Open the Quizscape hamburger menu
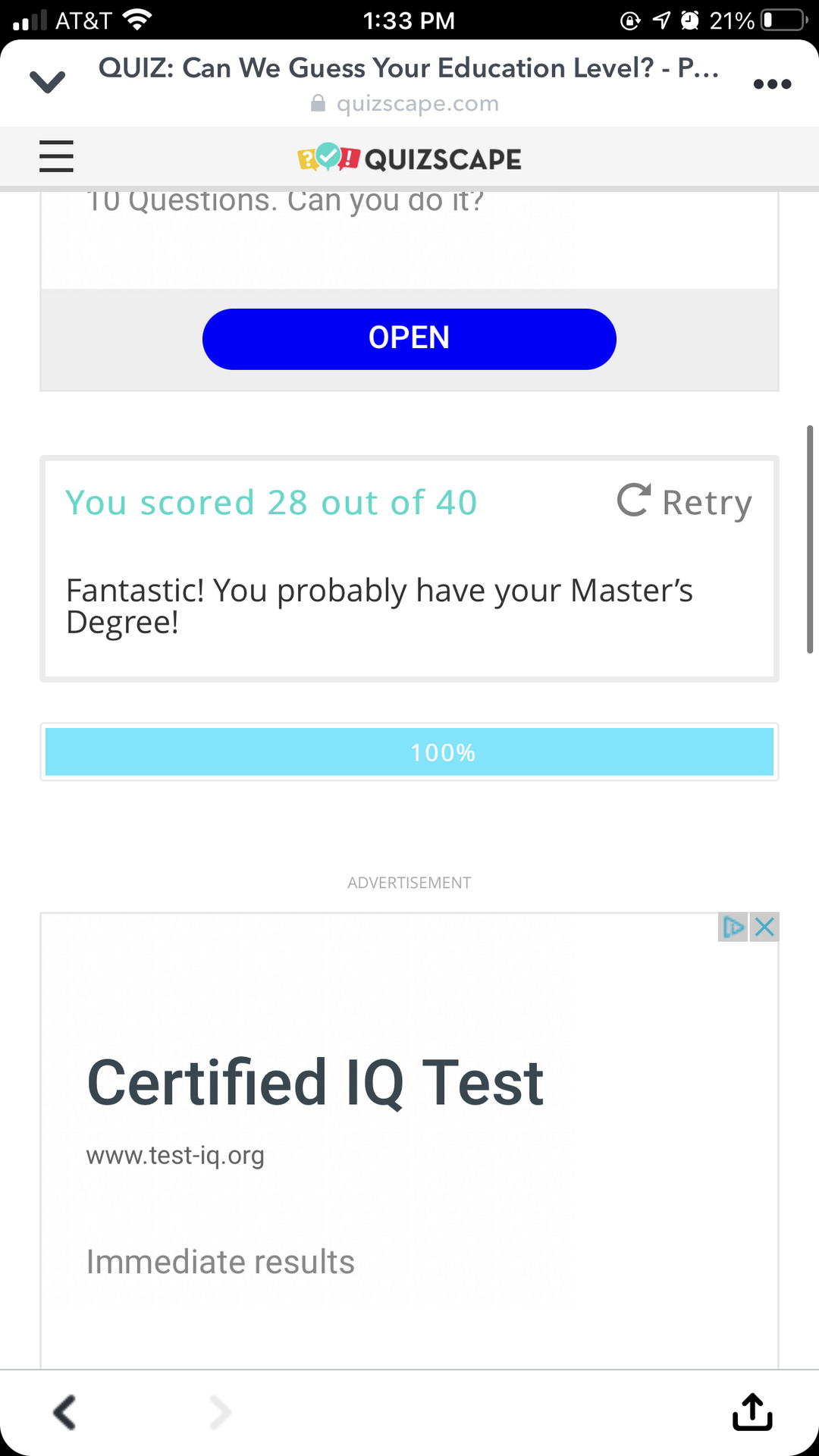Image resolution: width=819 pixels, height=1456 pixels. pos(56,156)
